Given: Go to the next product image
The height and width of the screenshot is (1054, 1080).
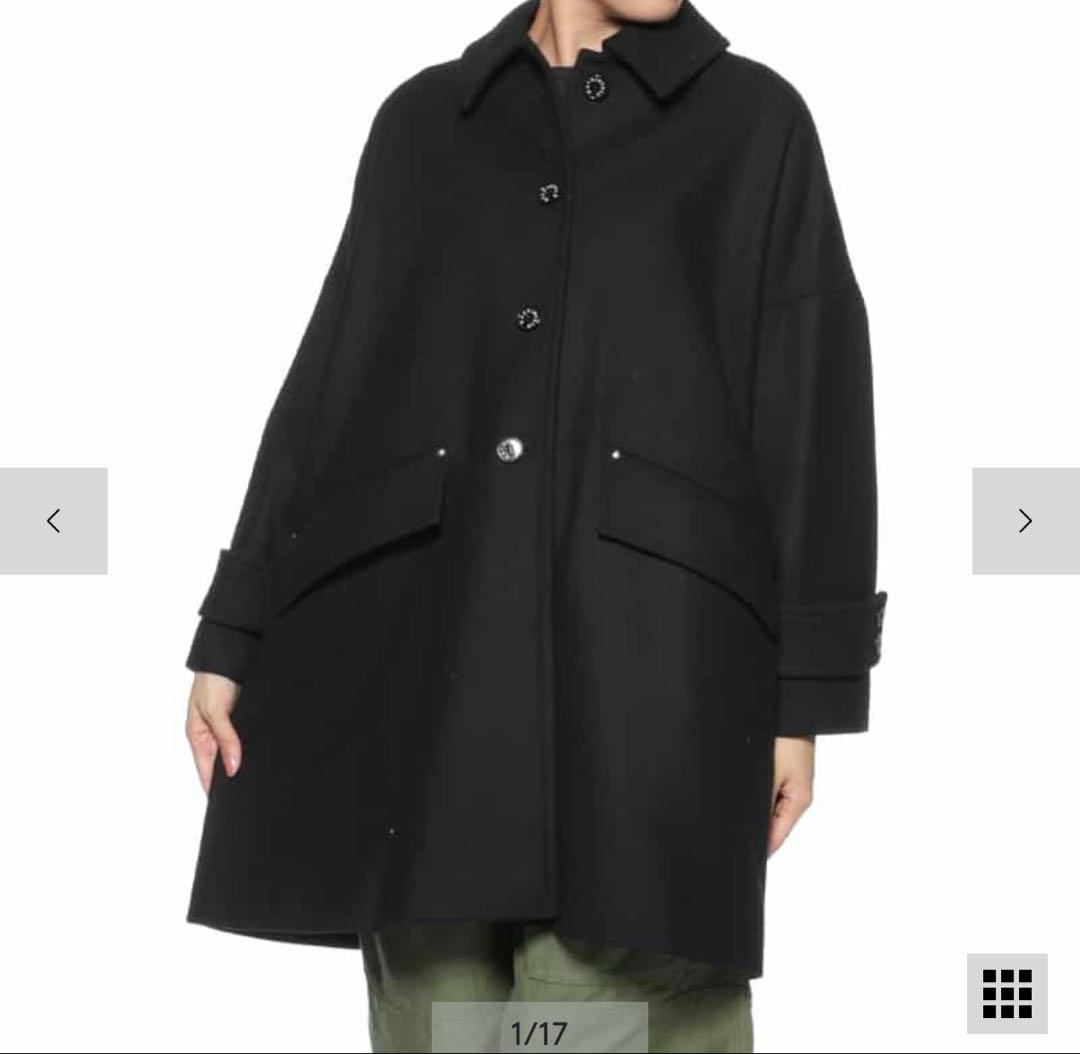Looking at the screenshot, I should coord(1025,521).
